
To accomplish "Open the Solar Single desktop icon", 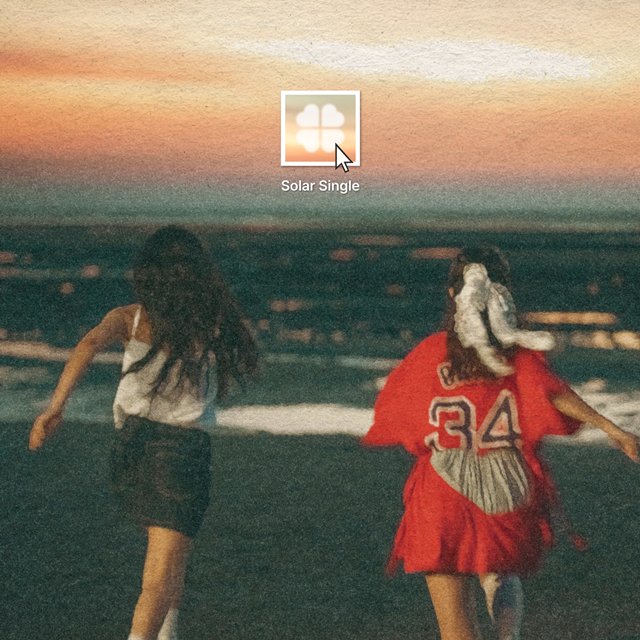I will [319, 129].
